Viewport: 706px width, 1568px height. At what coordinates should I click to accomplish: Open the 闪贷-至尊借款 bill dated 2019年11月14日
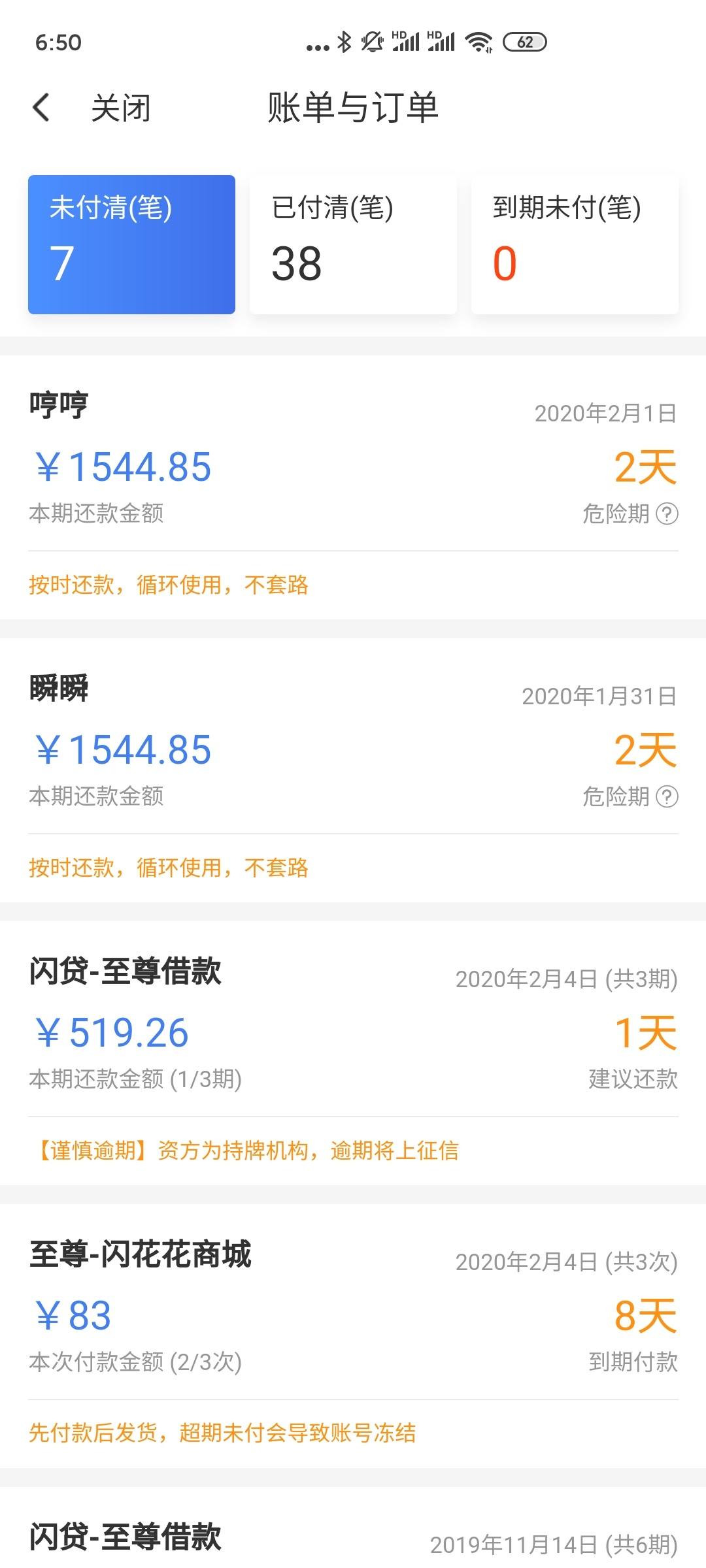click(x=353, y=1527)
